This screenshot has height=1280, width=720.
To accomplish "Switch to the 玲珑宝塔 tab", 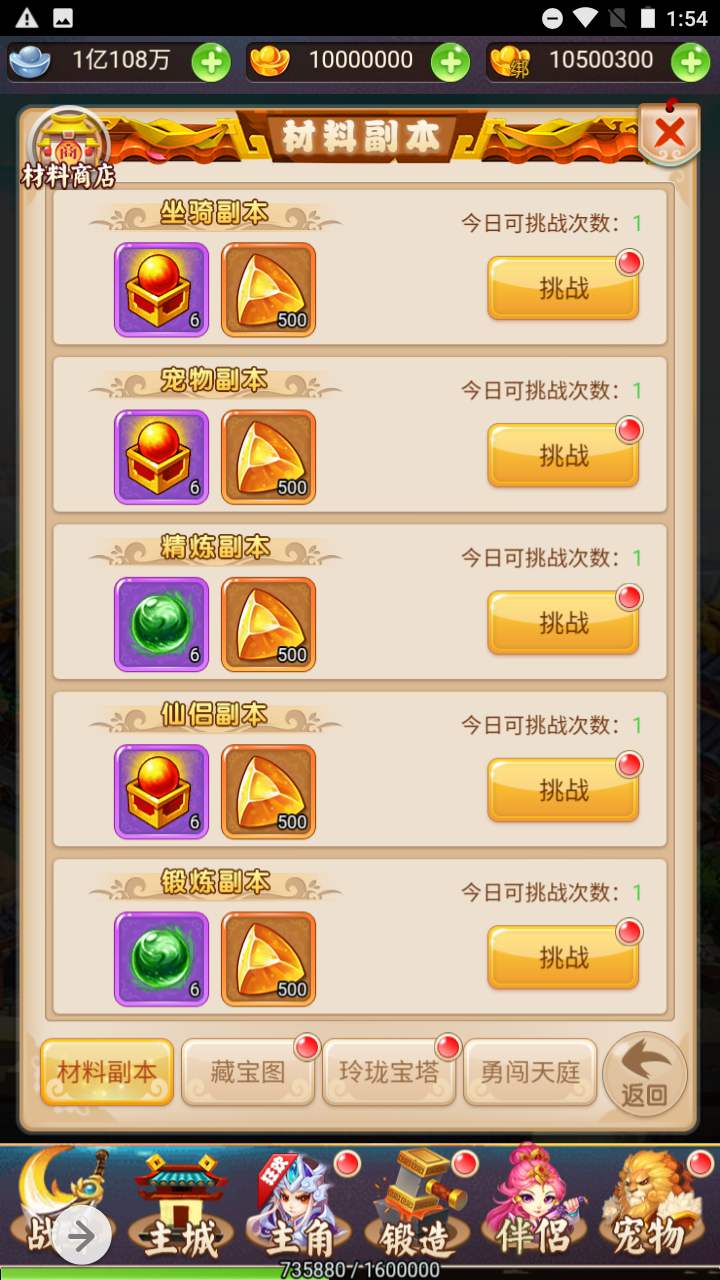I will click(x=389, y=1072).
